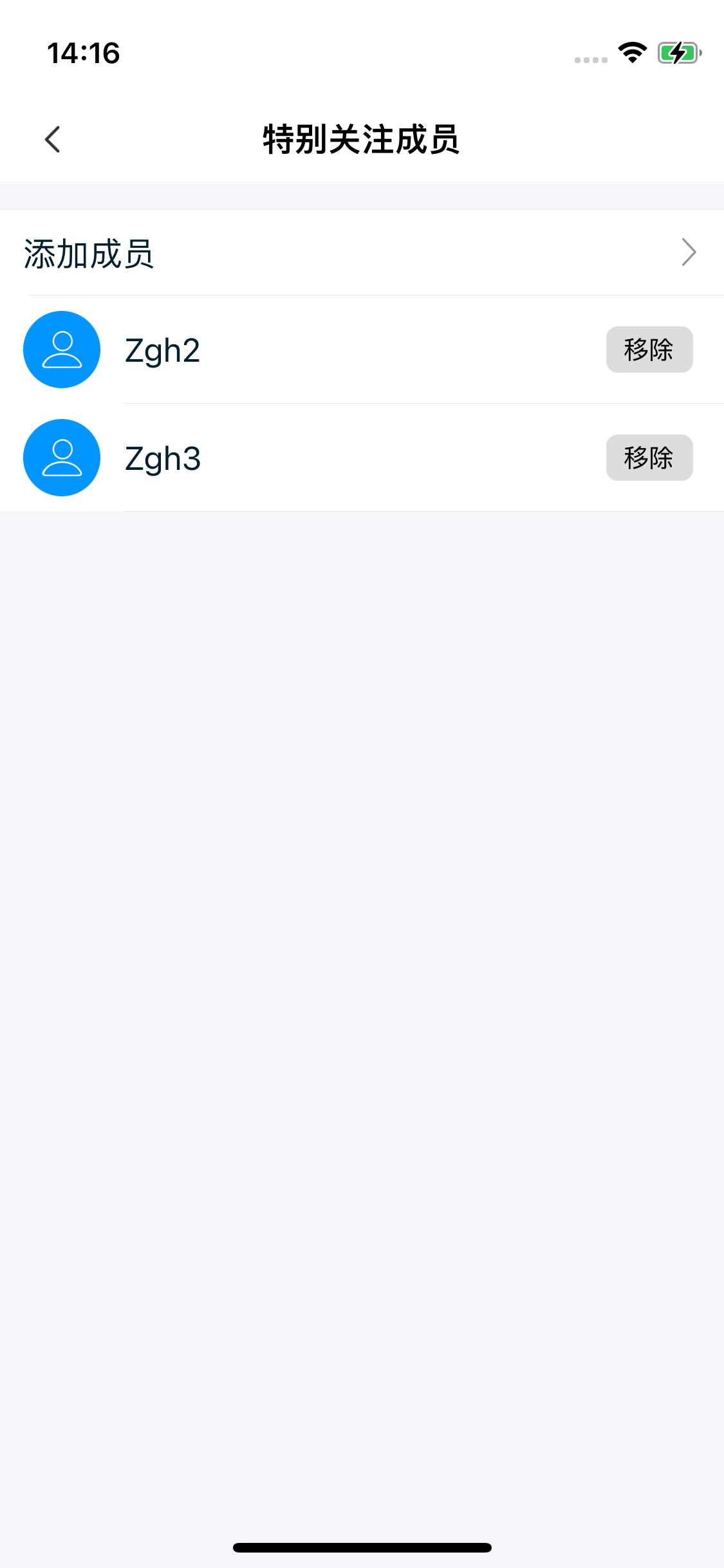Viewport: 724px width, 1568px height.
Task: Remove Zgh2 using the 移除 button
Action: coord(649,350)
